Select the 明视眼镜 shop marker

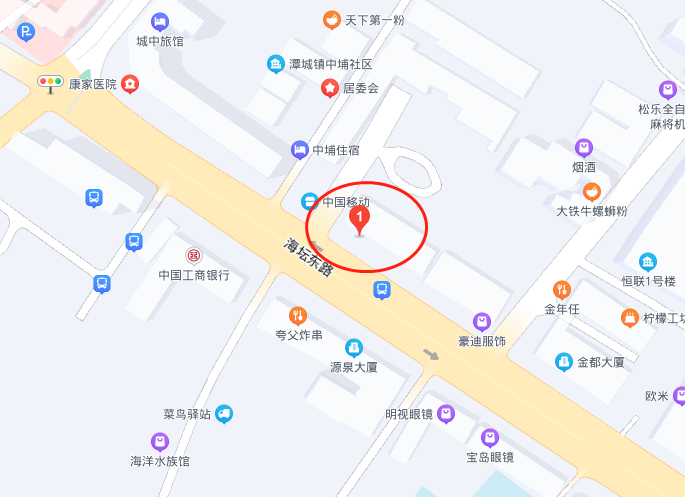coord(446,414)
